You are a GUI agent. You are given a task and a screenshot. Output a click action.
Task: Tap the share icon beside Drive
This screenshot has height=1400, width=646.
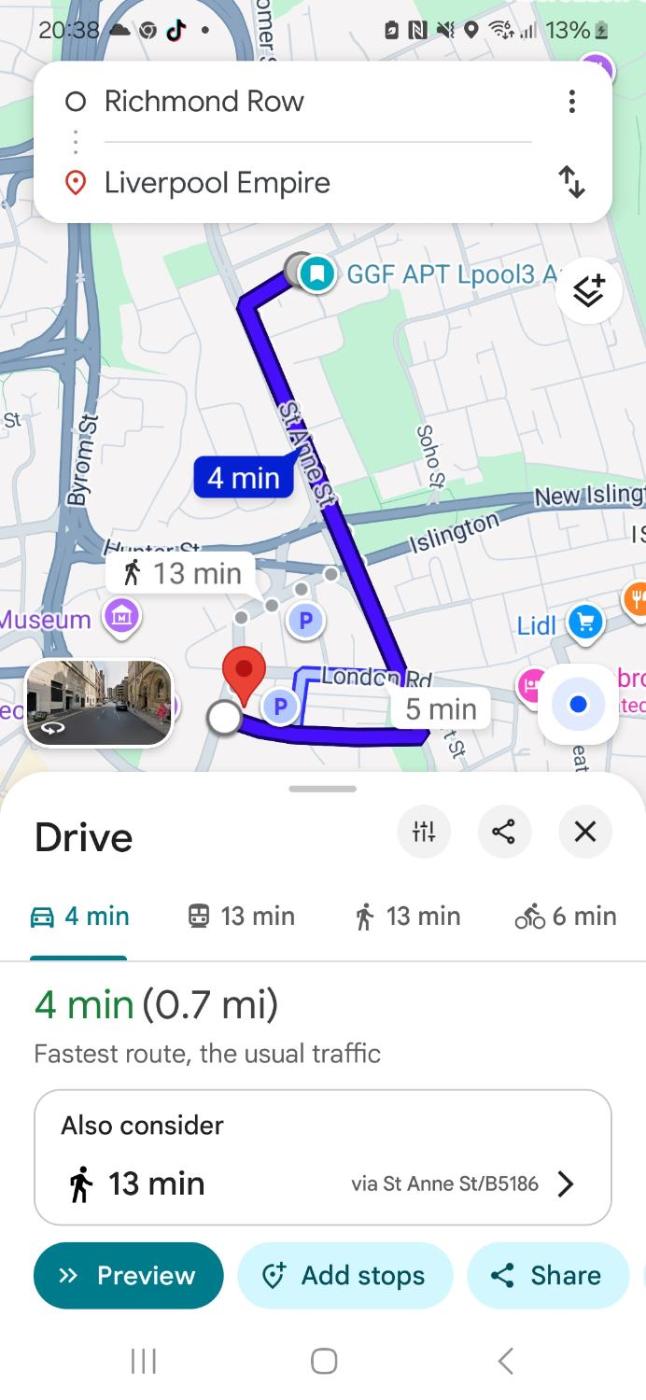pos(504,831)
